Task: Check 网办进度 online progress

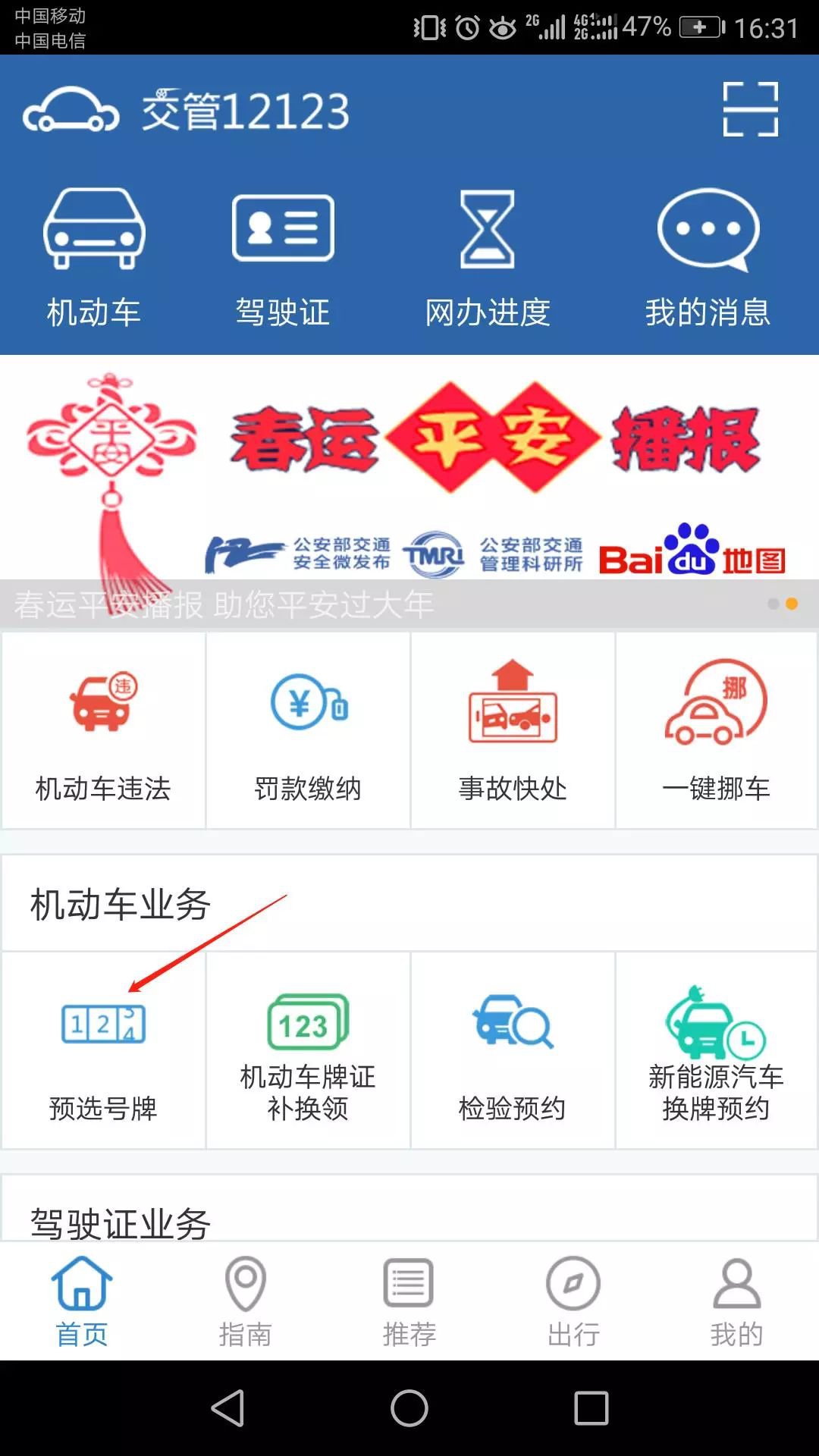Action: click(x=488, y=258)
